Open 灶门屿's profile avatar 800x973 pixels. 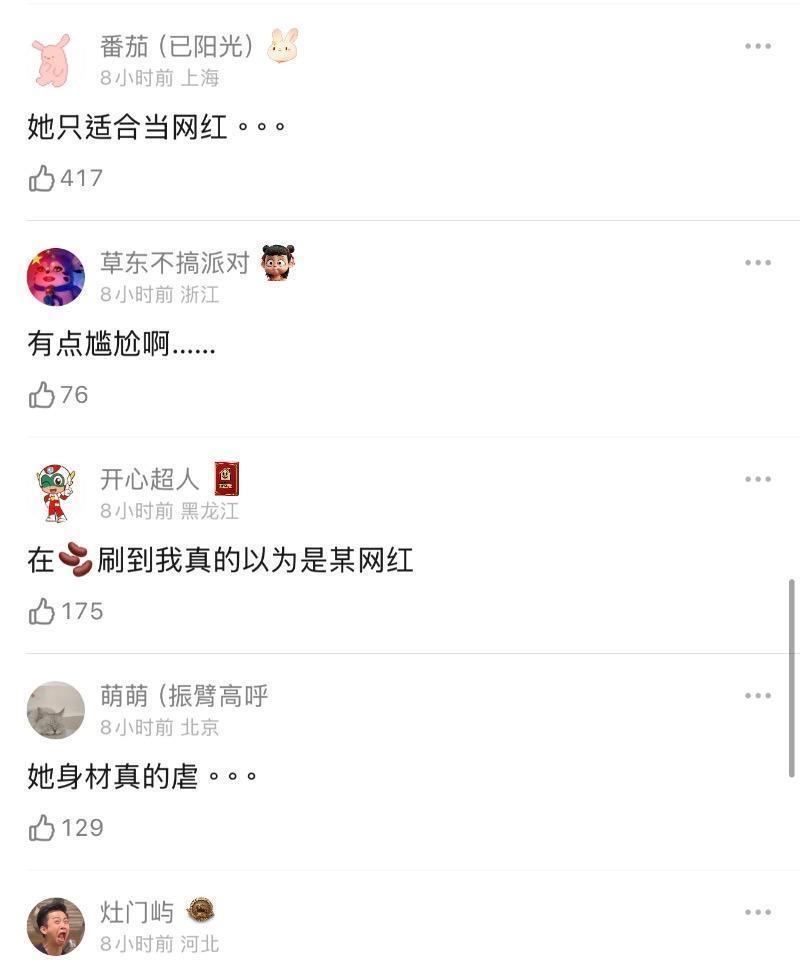click(55, 926)
